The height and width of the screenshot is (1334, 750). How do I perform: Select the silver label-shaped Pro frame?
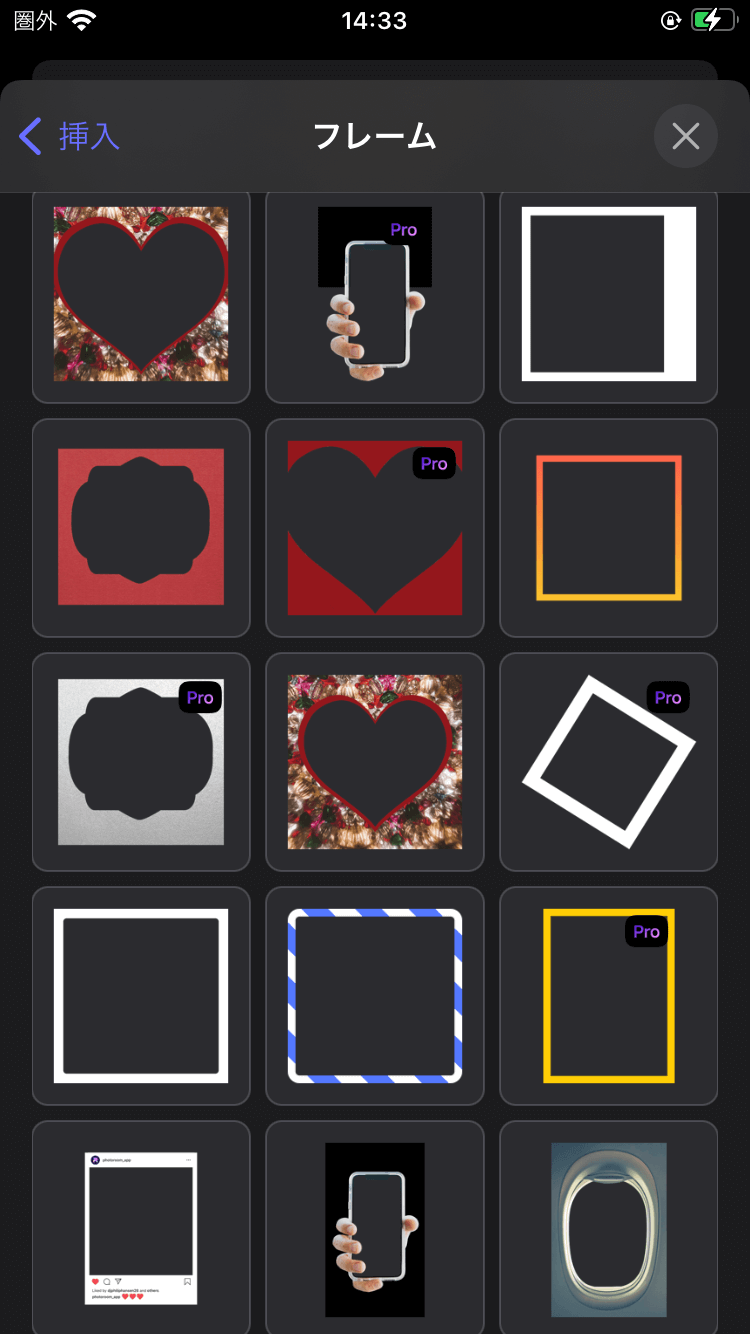coord(141,762)
